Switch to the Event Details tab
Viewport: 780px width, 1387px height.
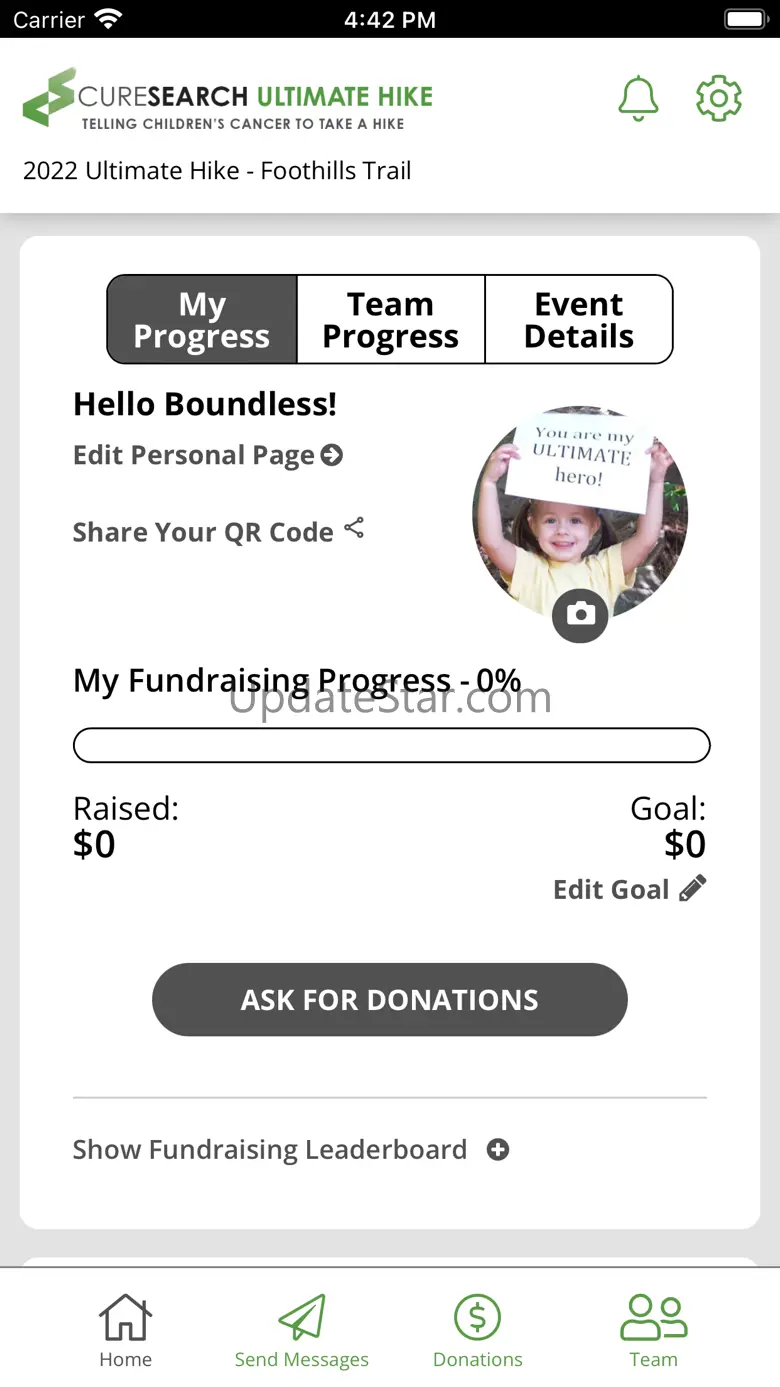(x=579, y=320)
